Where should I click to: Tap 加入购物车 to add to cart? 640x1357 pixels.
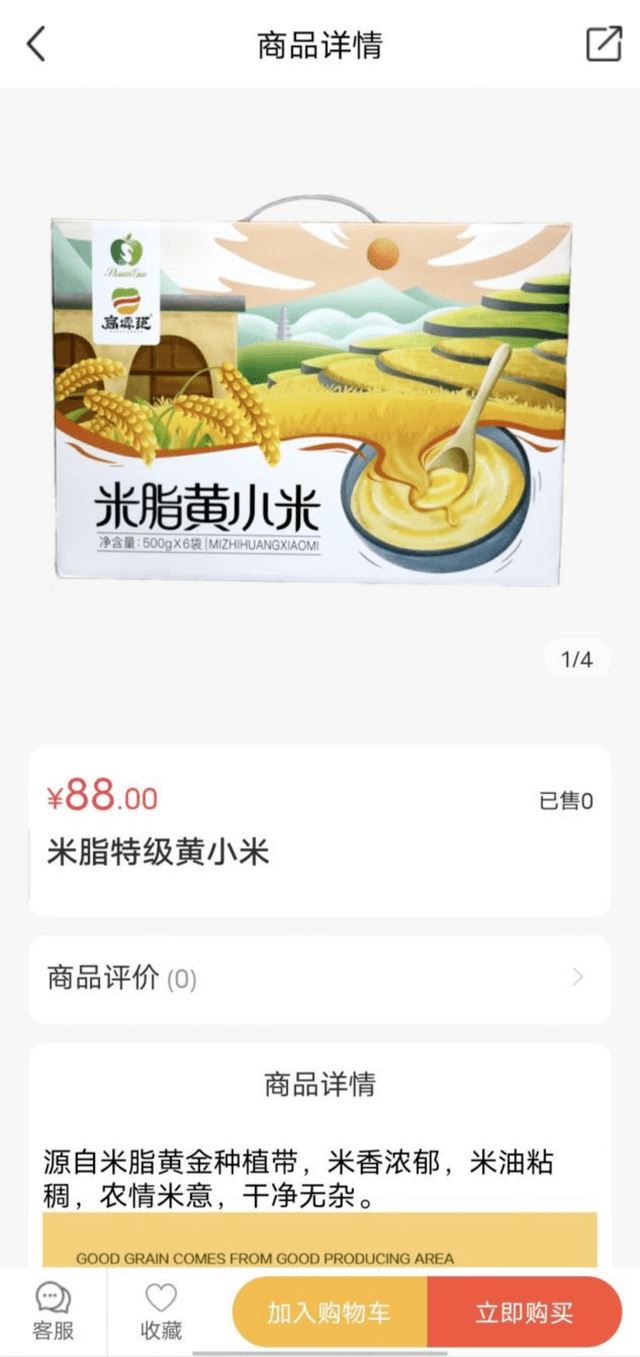[x=329, y=1312]
